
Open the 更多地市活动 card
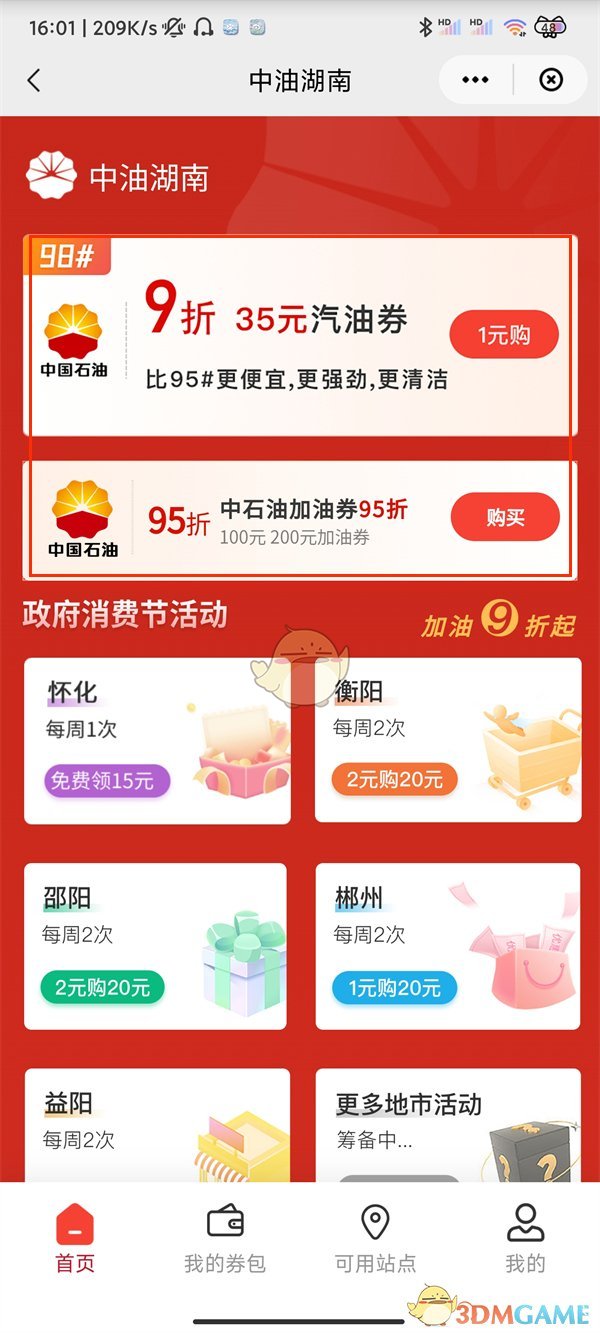click(x=447, y=1125)
